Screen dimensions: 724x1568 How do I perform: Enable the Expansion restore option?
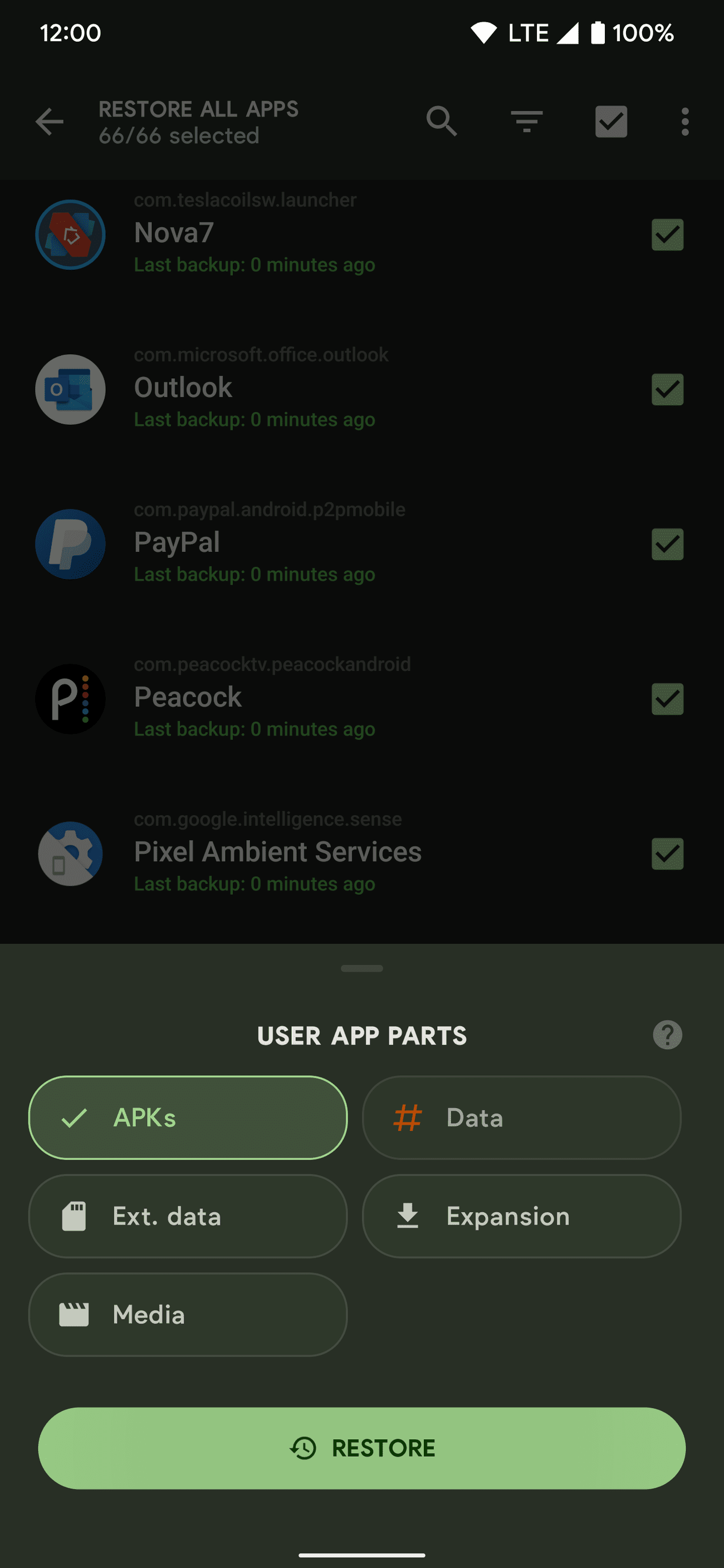(x=521, y=1216)
